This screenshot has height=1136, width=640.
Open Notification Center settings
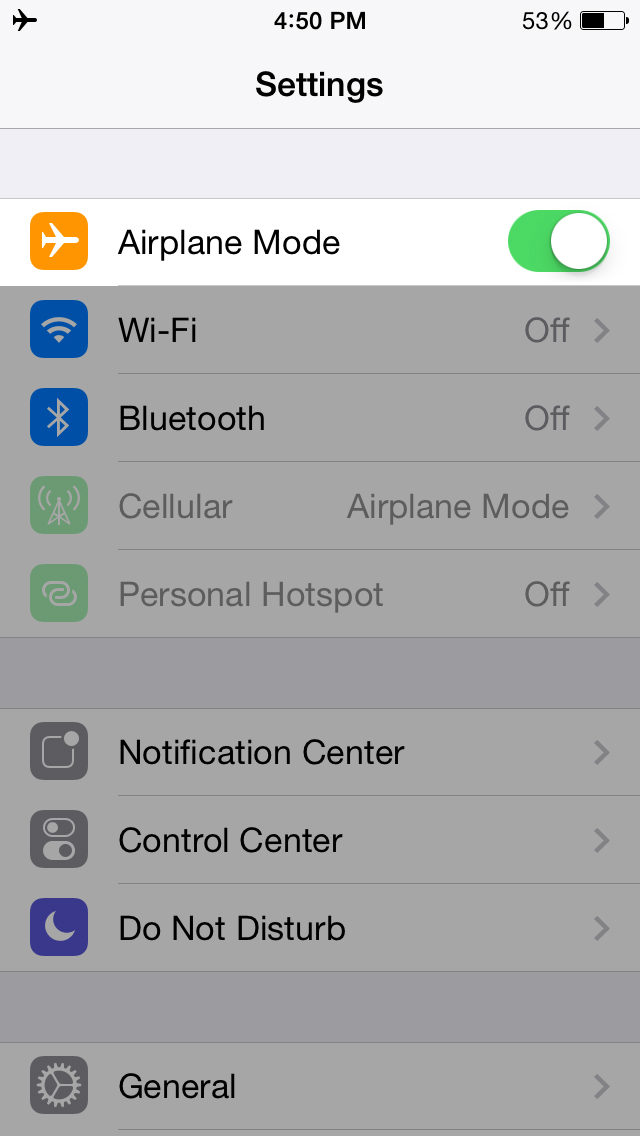(320, 752)
